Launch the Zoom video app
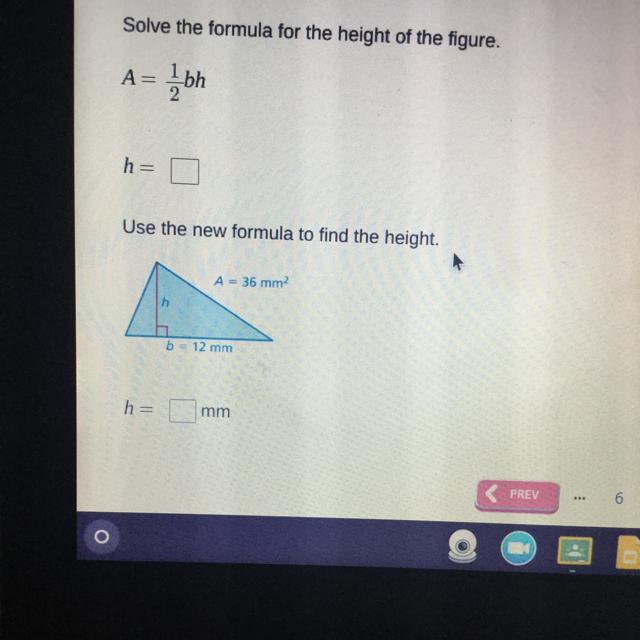Viewport: 640px width, 640px height. point(519,548)
